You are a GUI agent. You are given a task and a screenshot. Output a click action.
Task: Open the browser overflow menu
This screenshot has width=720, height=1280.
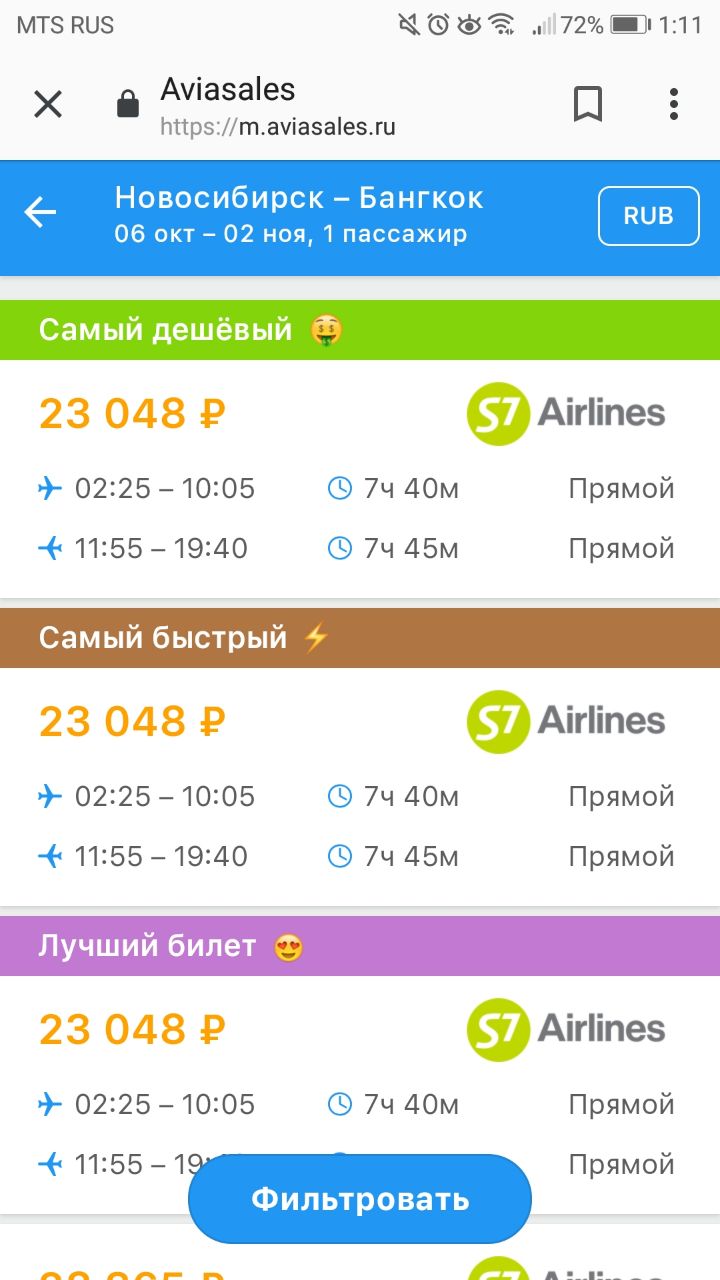(674, 104)
